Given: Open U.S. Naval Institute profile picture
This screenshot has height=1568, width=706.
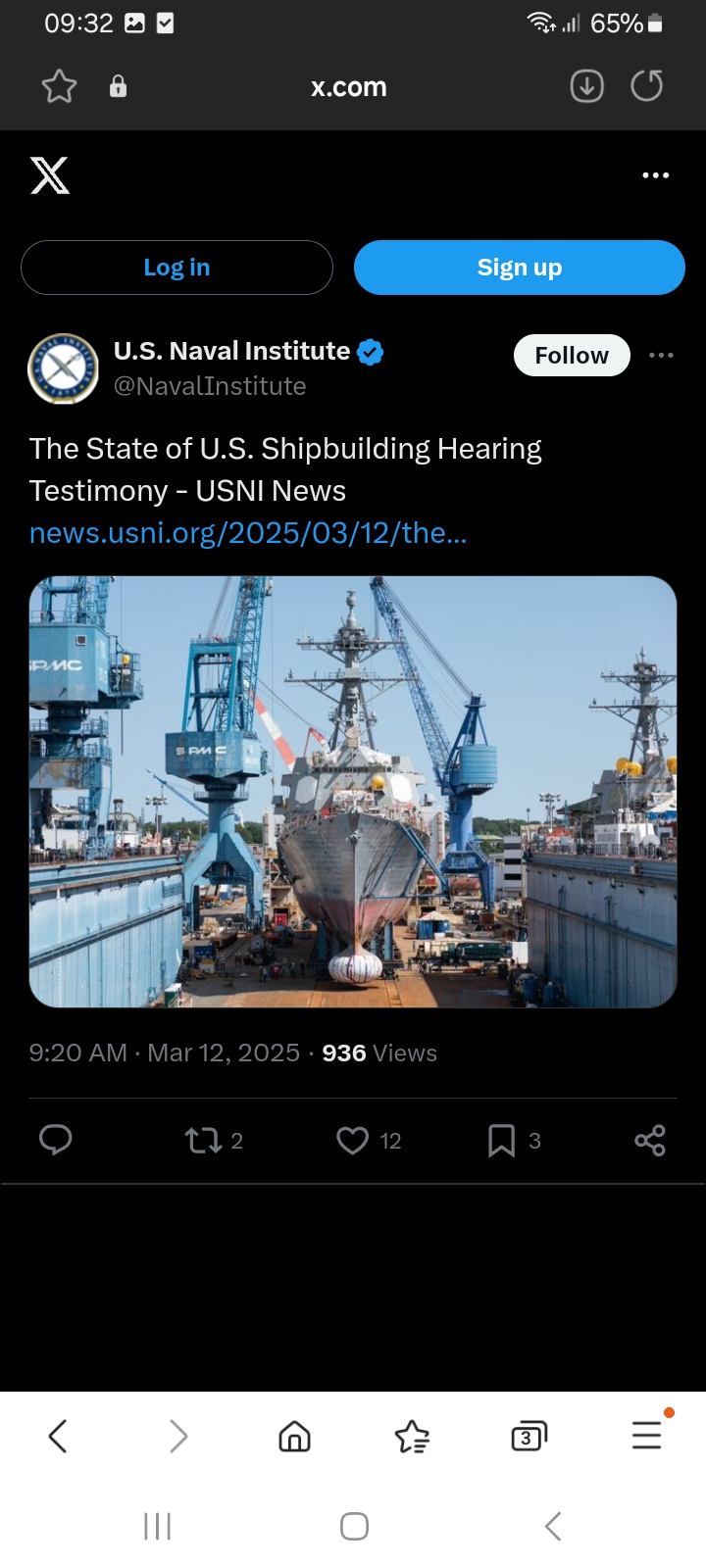Looking at the screenshot, I should coord(63,368).
